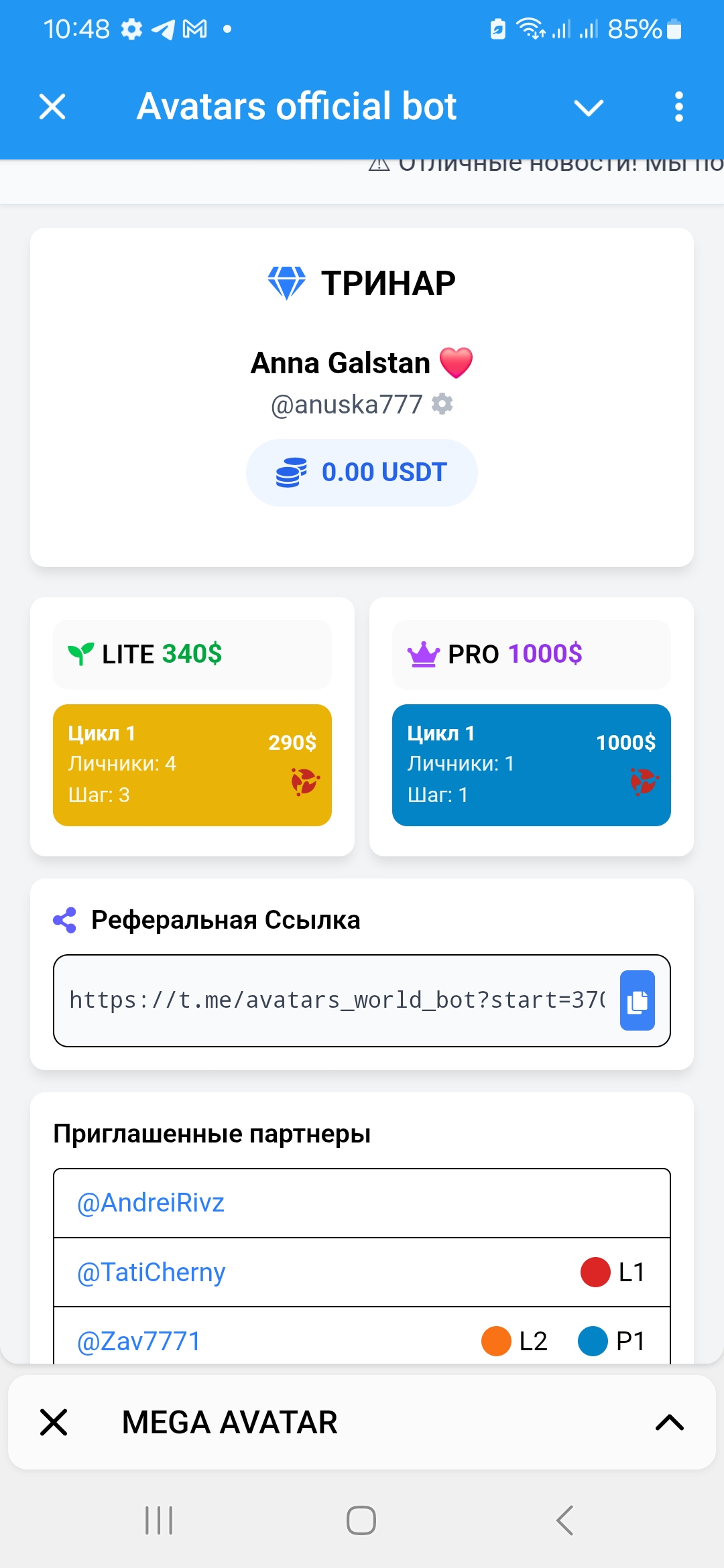Open the LITE Цикл 1 card

click(192, 765)
